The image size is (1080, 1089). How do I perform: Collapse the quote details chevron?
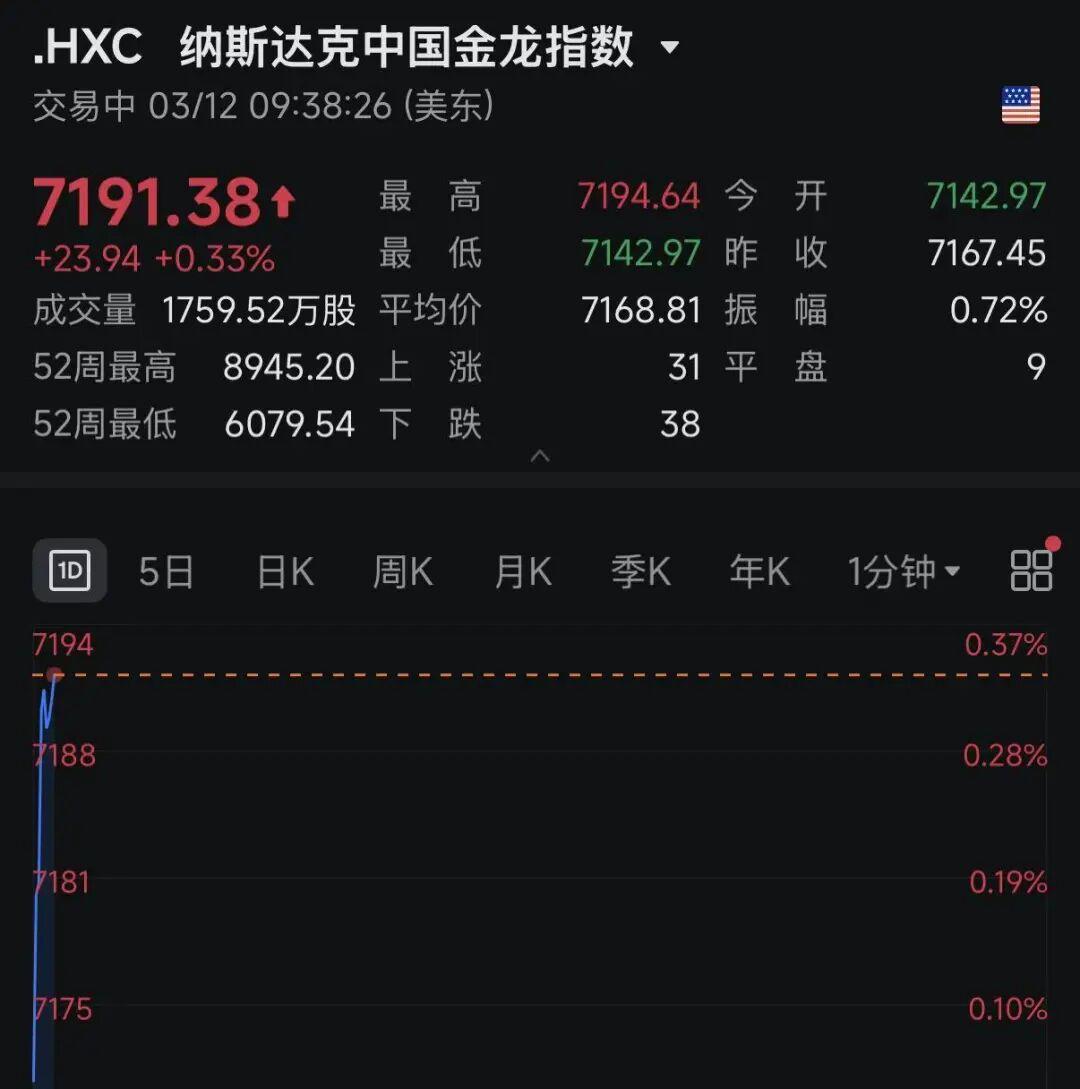pyautogui.click(x=540, y=456)
